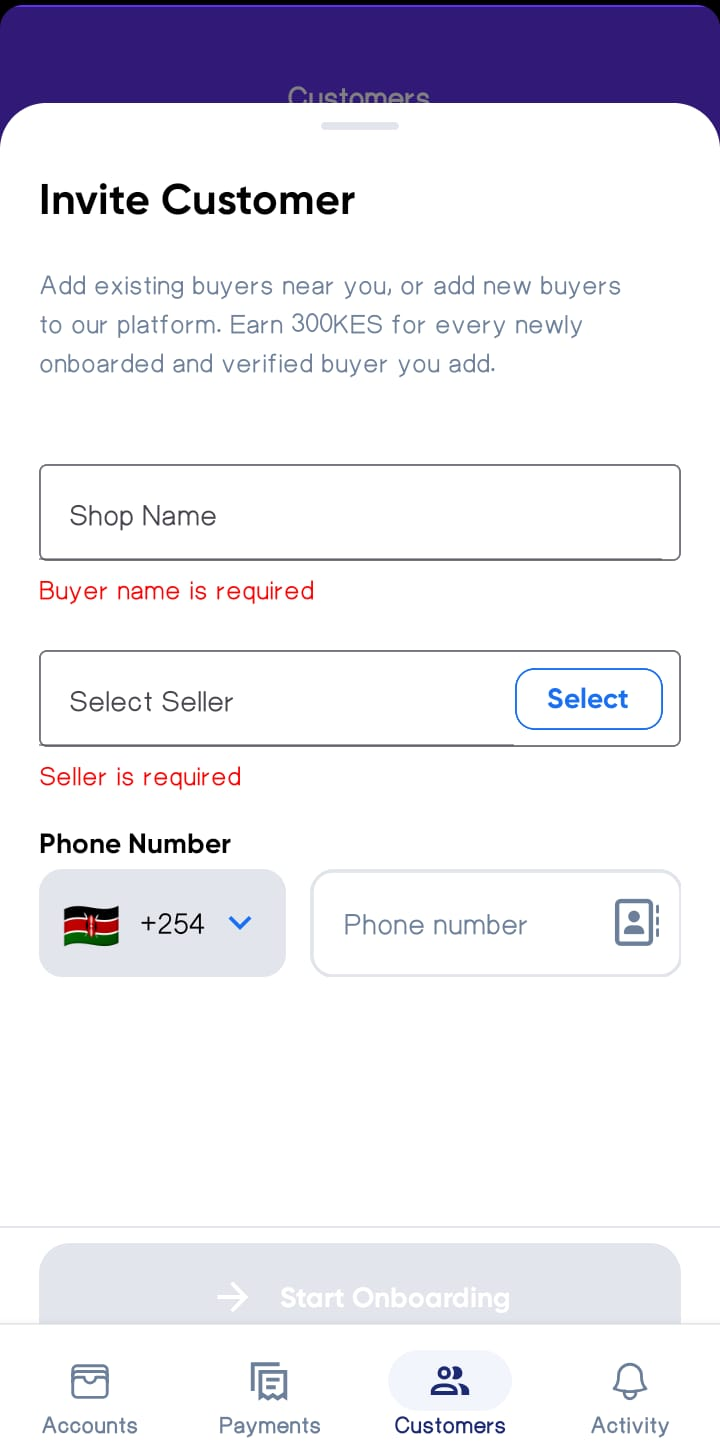Open the Accounts section icon
Viewport: 720px width, 1450px height.
click(89, 1379)
